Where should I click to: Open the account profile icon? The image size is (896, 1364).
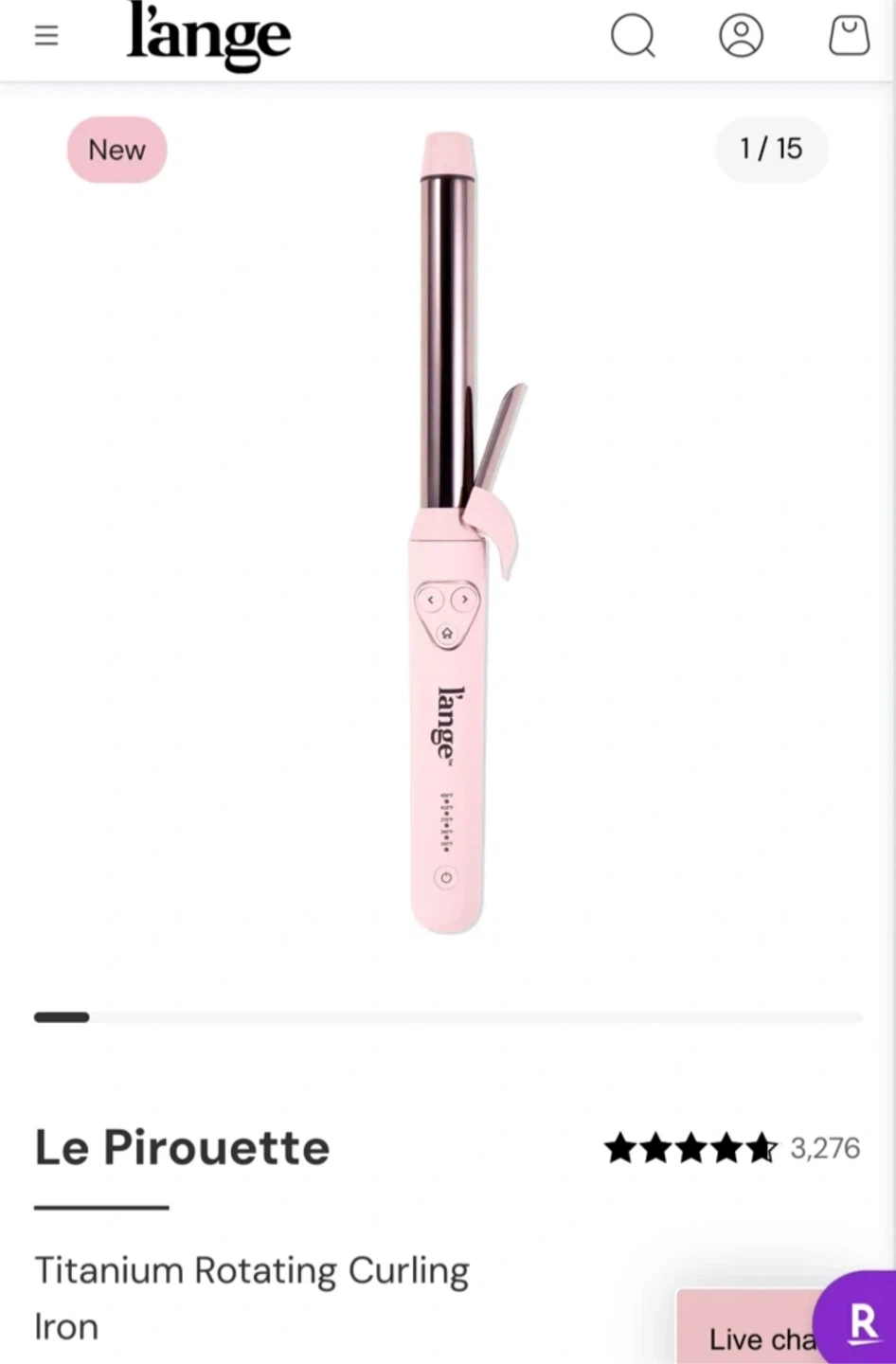coord(741,37)
